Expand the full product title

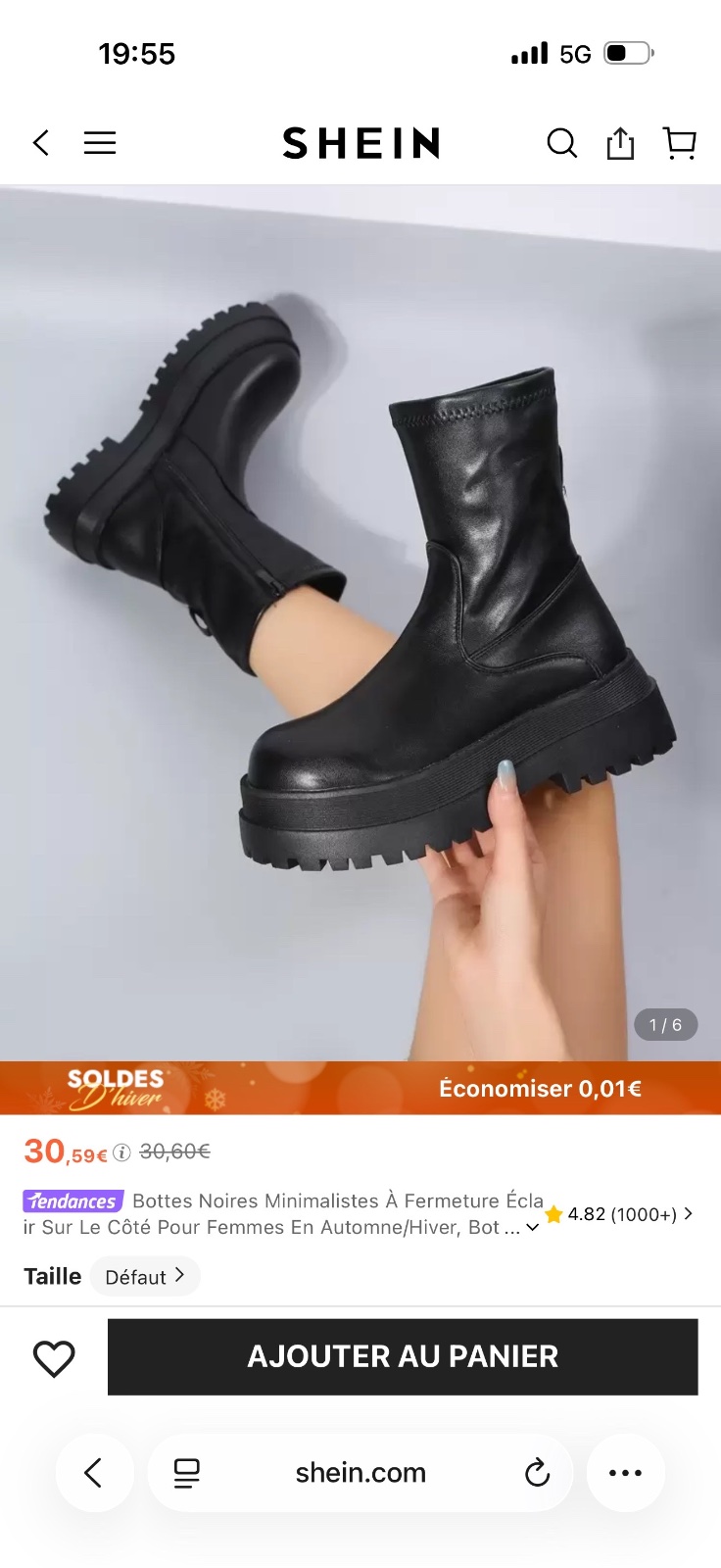click(533, 1227)
